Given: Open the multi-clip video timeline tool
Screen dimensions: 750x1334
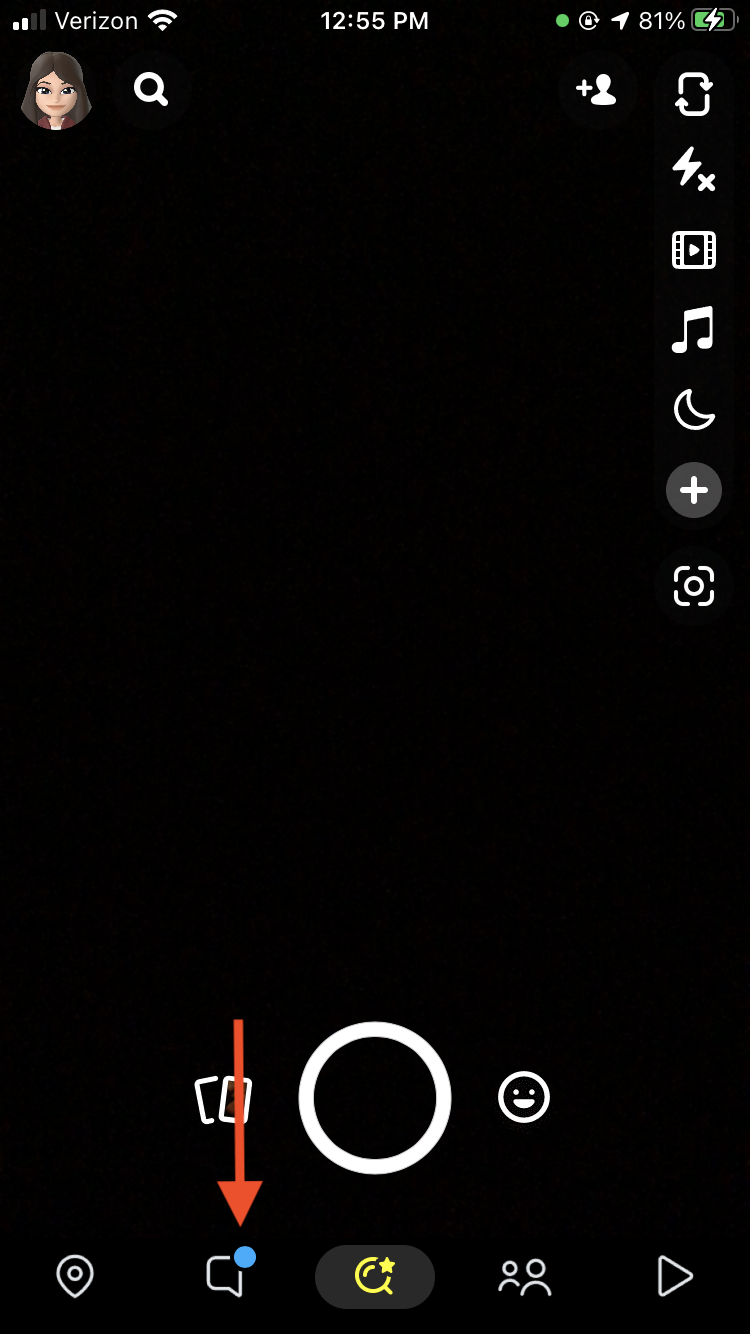Looking at the screenshot, I should pos(694,250).
